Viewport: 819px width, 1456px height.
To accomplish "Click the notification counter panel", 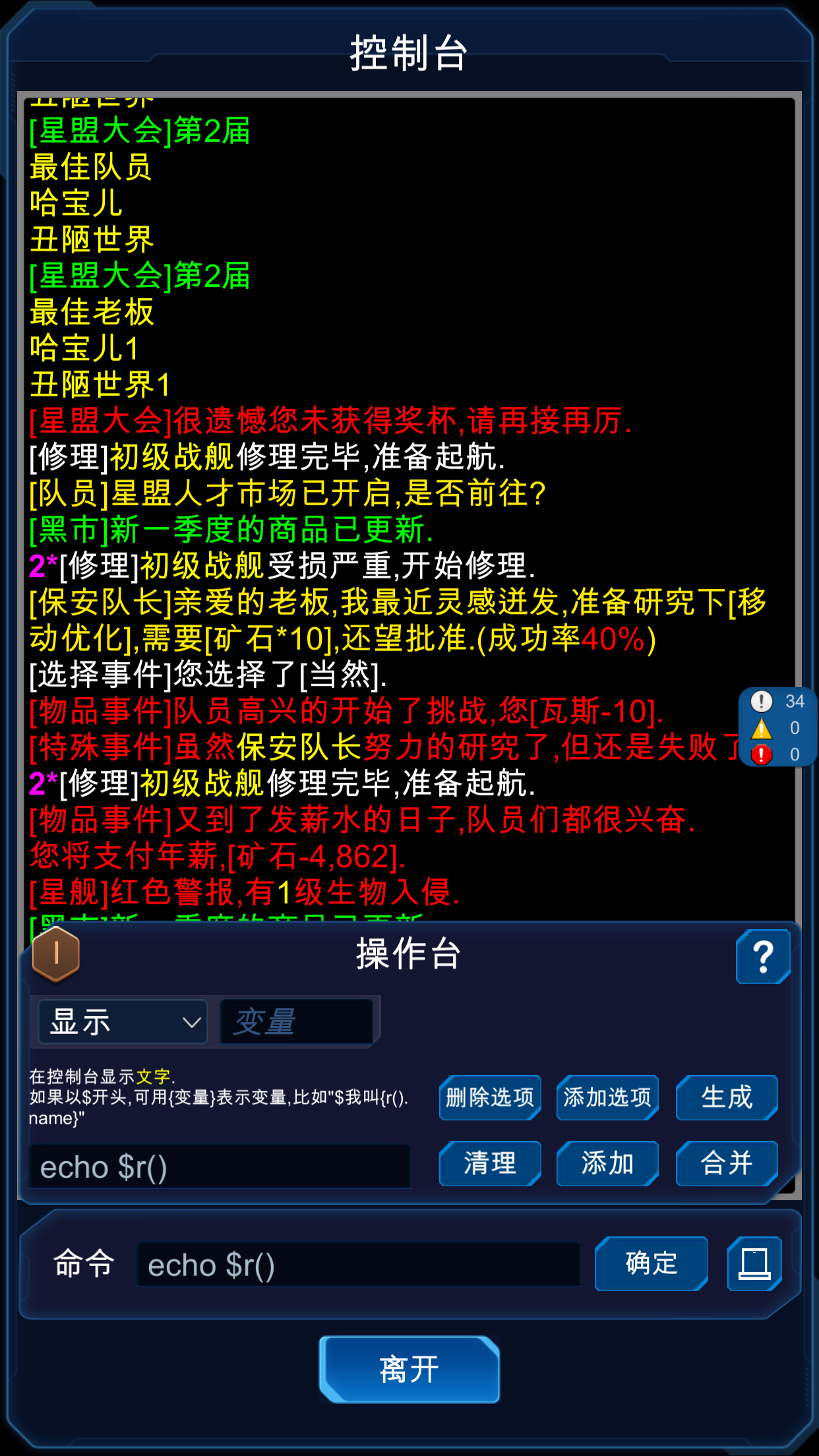I will pyautogui.click(x=778, y=727).
